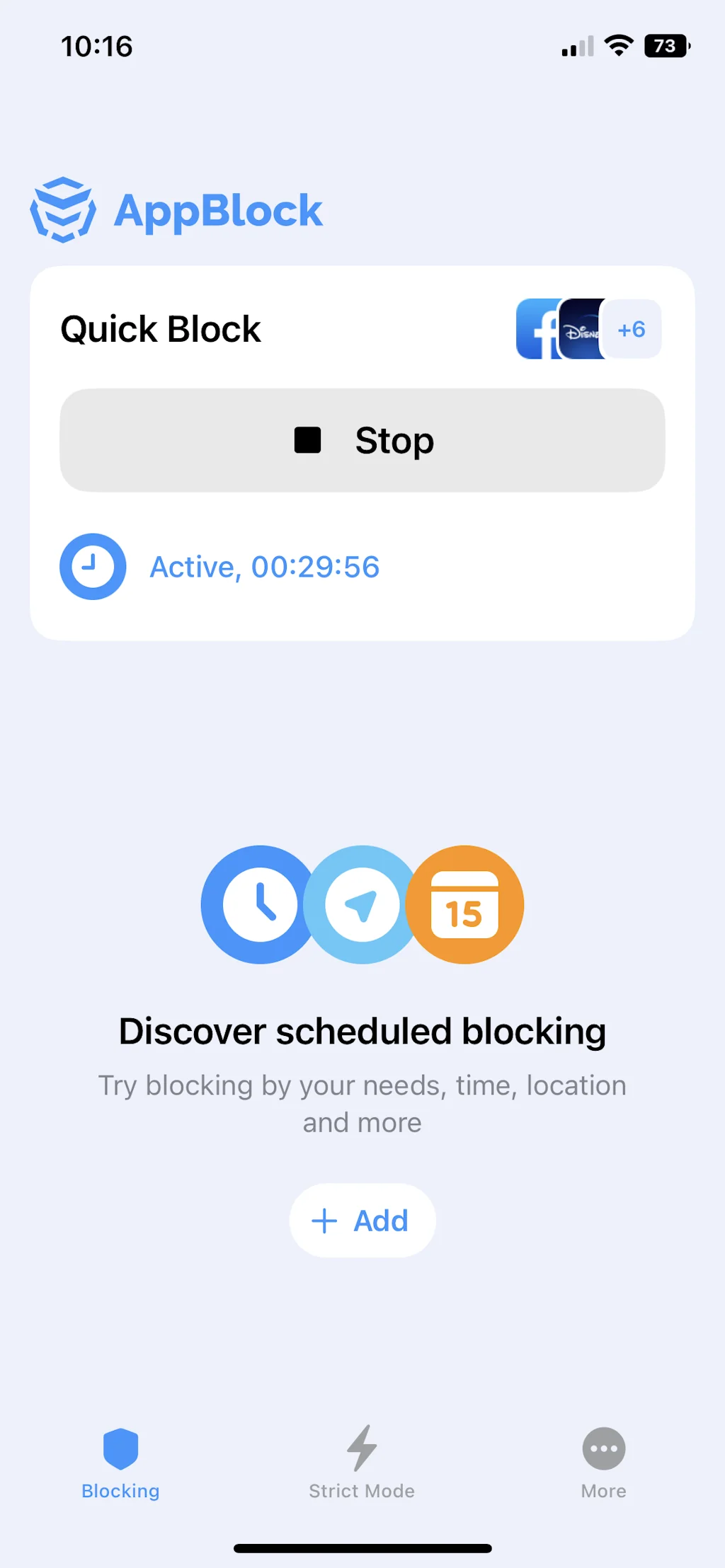Tap the battery indicator in the status bar

click(664, 46)
